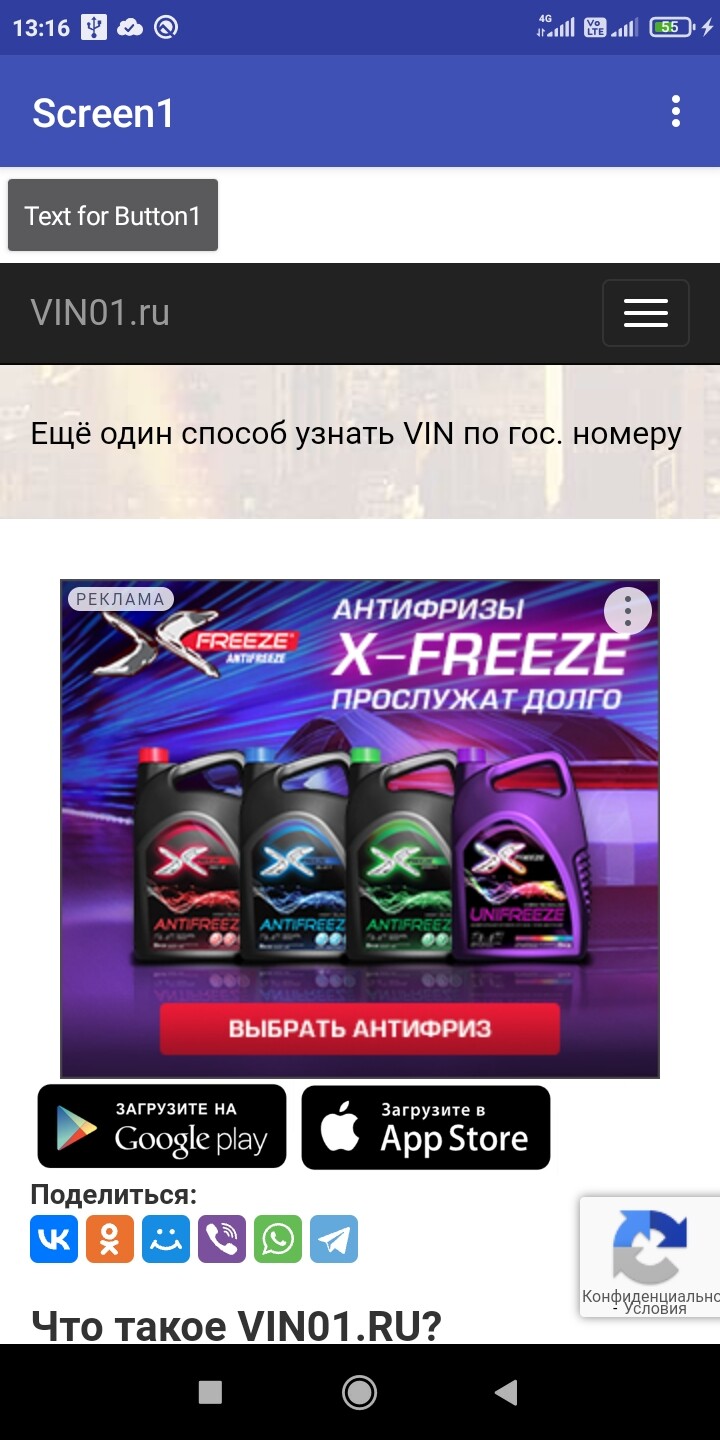720x1440 pixels.
Task: Share via Moi Mir
Action: 166,1239
